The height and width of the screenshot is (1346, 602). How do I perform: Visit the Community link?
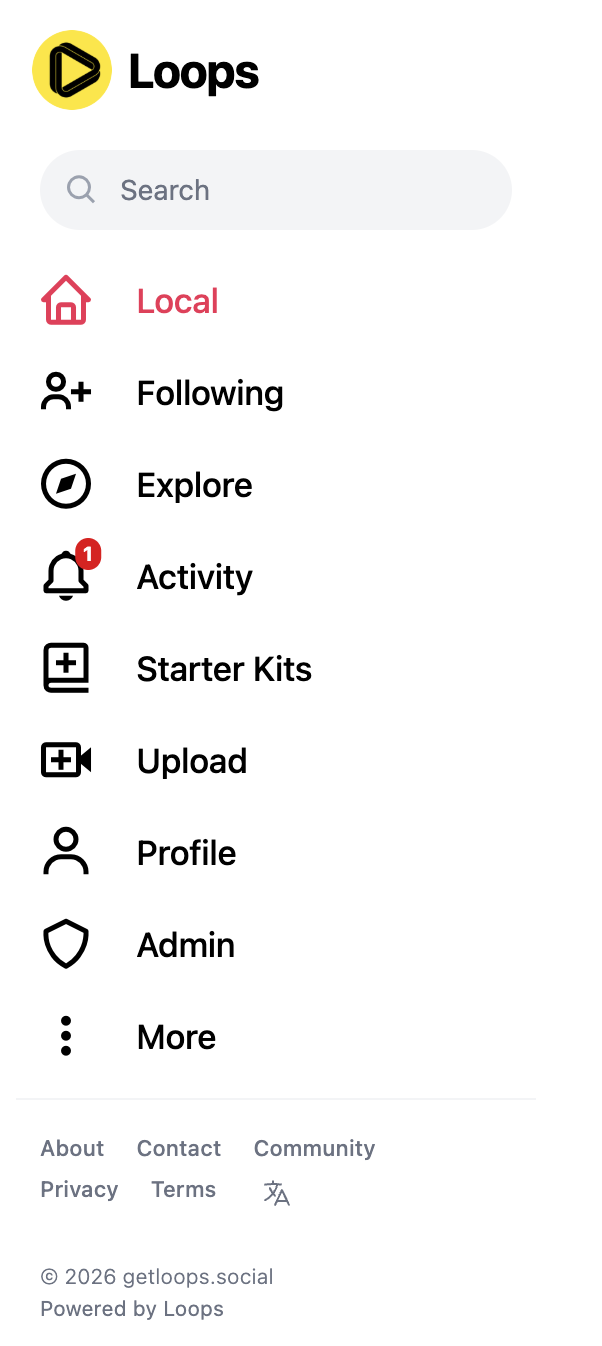click(x=314, y=1148)
